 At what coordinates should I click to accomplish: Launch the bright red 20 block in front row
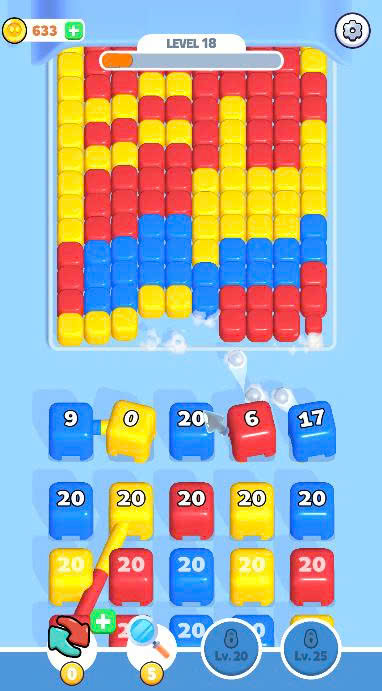191,510
